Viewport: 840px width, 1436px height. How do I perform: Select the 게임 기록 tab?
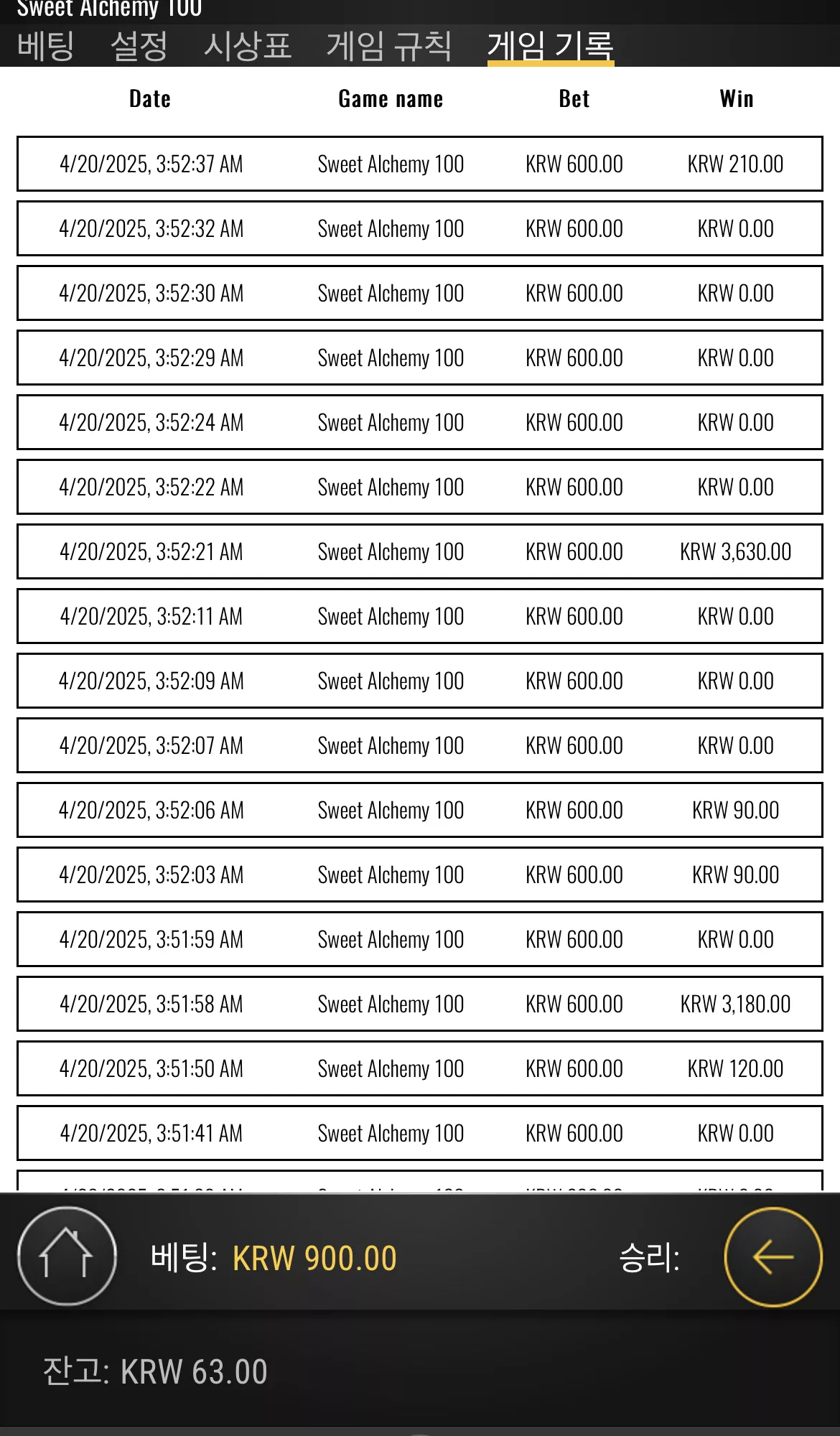point(551,47)
